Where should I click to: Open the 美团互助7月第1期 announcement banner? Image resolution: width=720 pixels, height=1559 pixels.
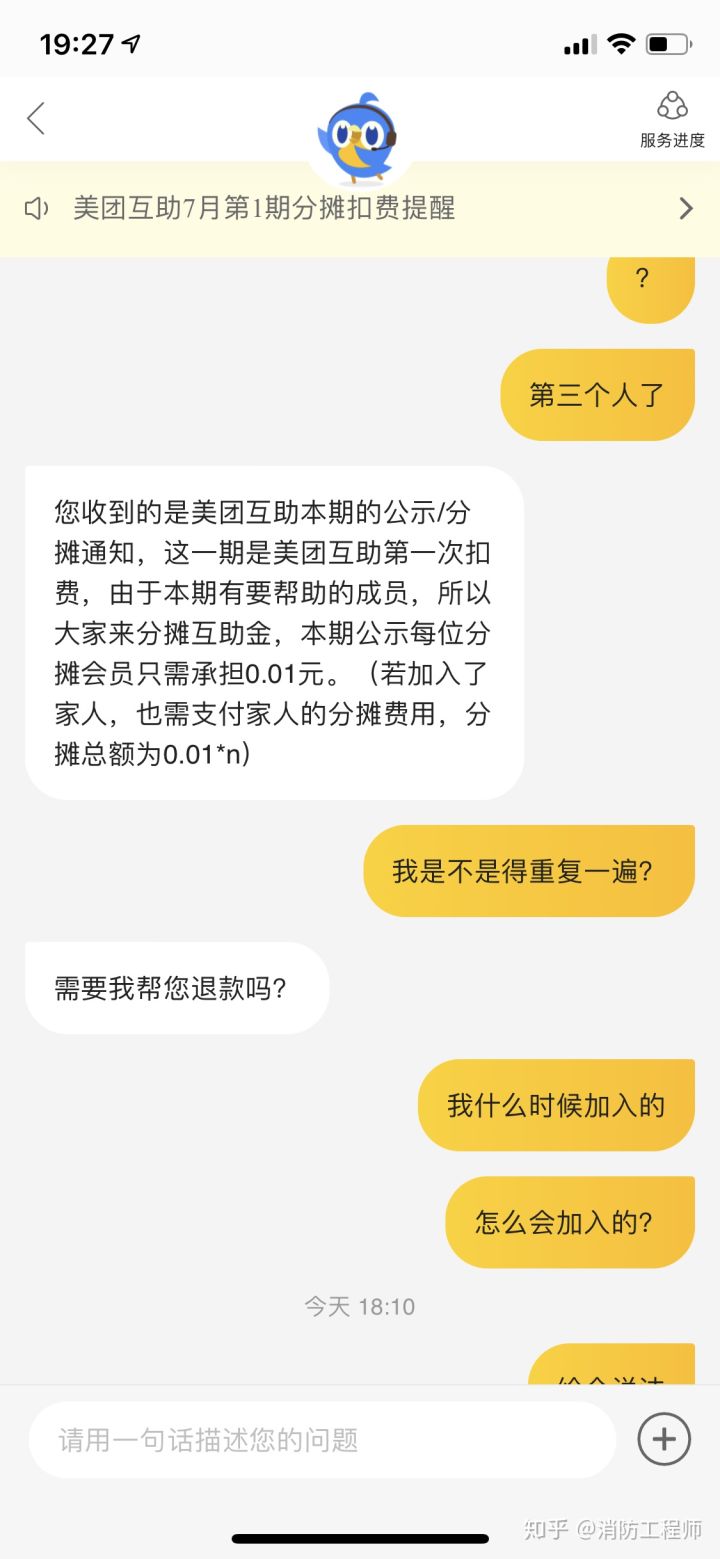coord(265,208)
